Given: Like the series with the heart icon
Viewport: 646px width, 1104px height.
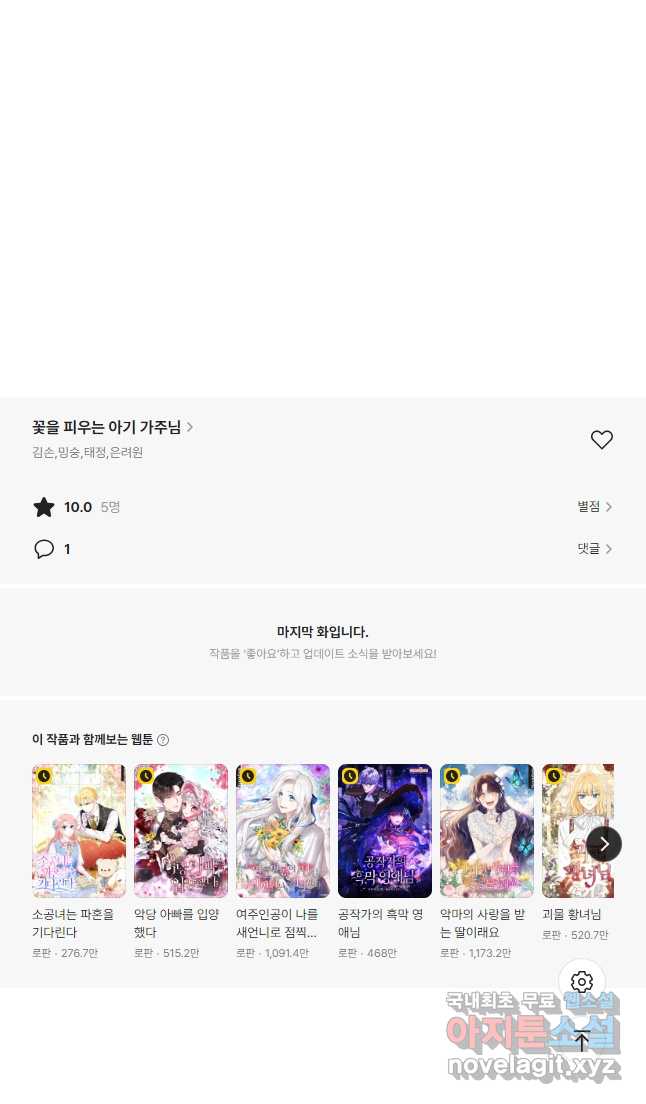Looking at the screenshot, I should [x=601, y=439].
